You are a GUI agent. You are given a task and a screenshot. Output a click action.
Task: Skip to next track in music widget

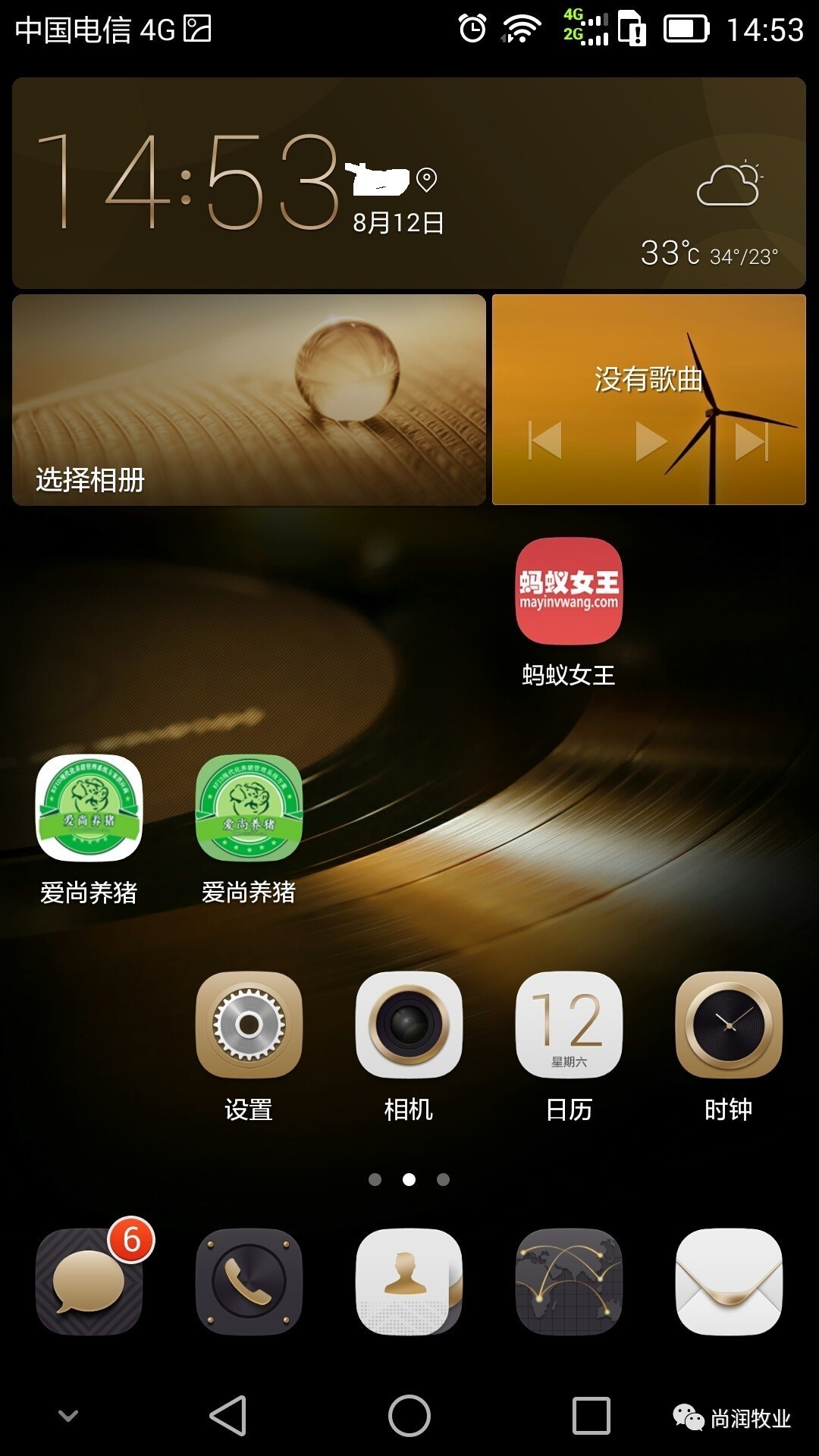752,441
